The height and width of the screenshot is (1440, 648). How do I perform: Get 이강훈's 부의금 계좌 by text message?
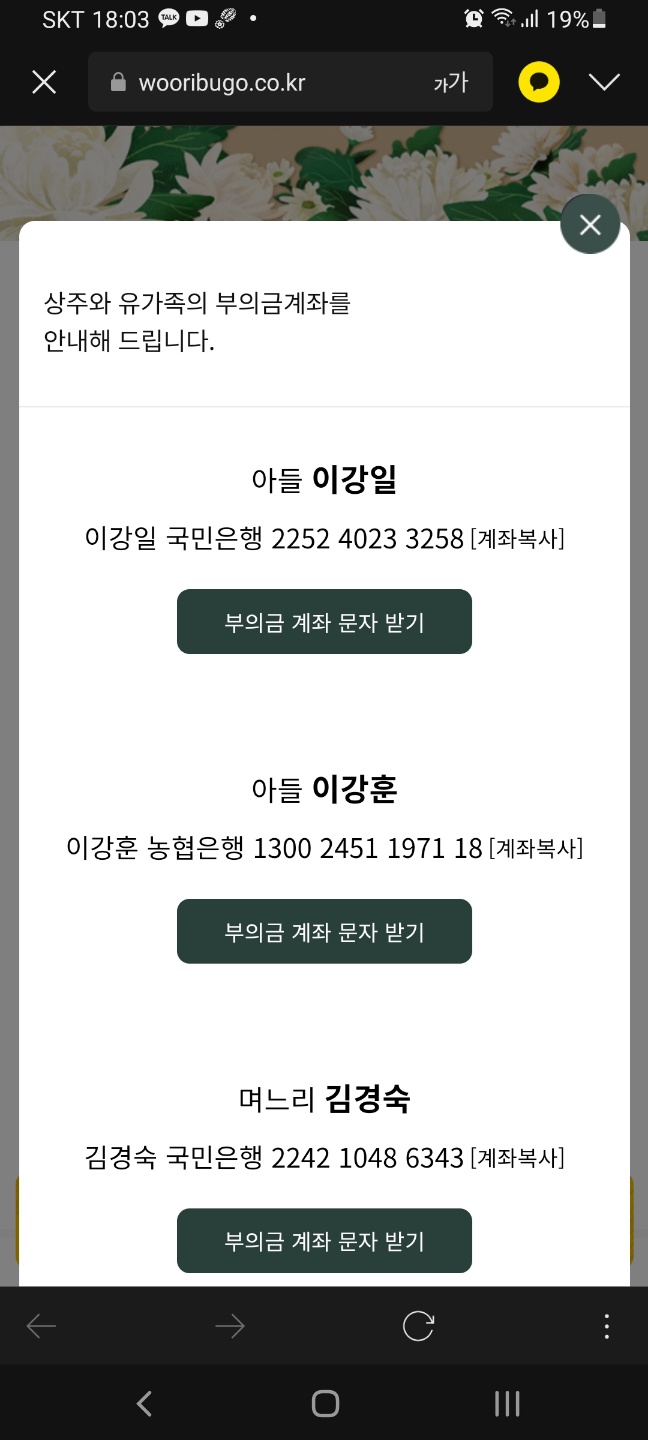pos(324,931)
